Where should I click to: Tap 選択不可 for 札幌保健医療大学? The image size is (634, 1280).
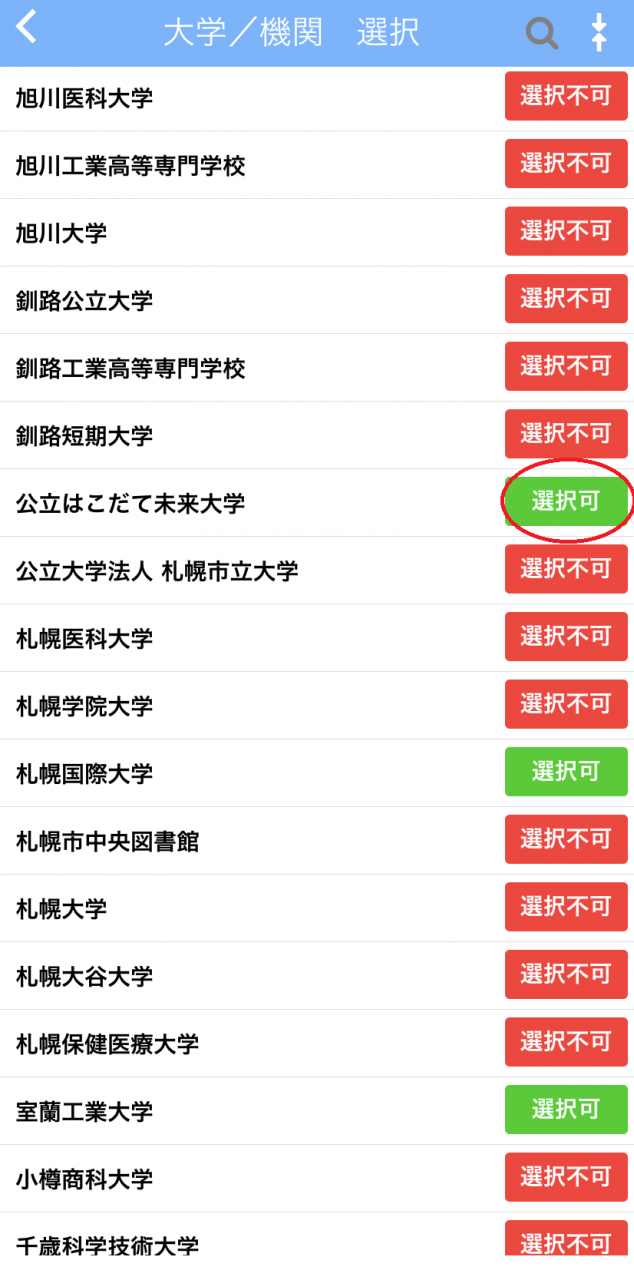(566, 1042)
